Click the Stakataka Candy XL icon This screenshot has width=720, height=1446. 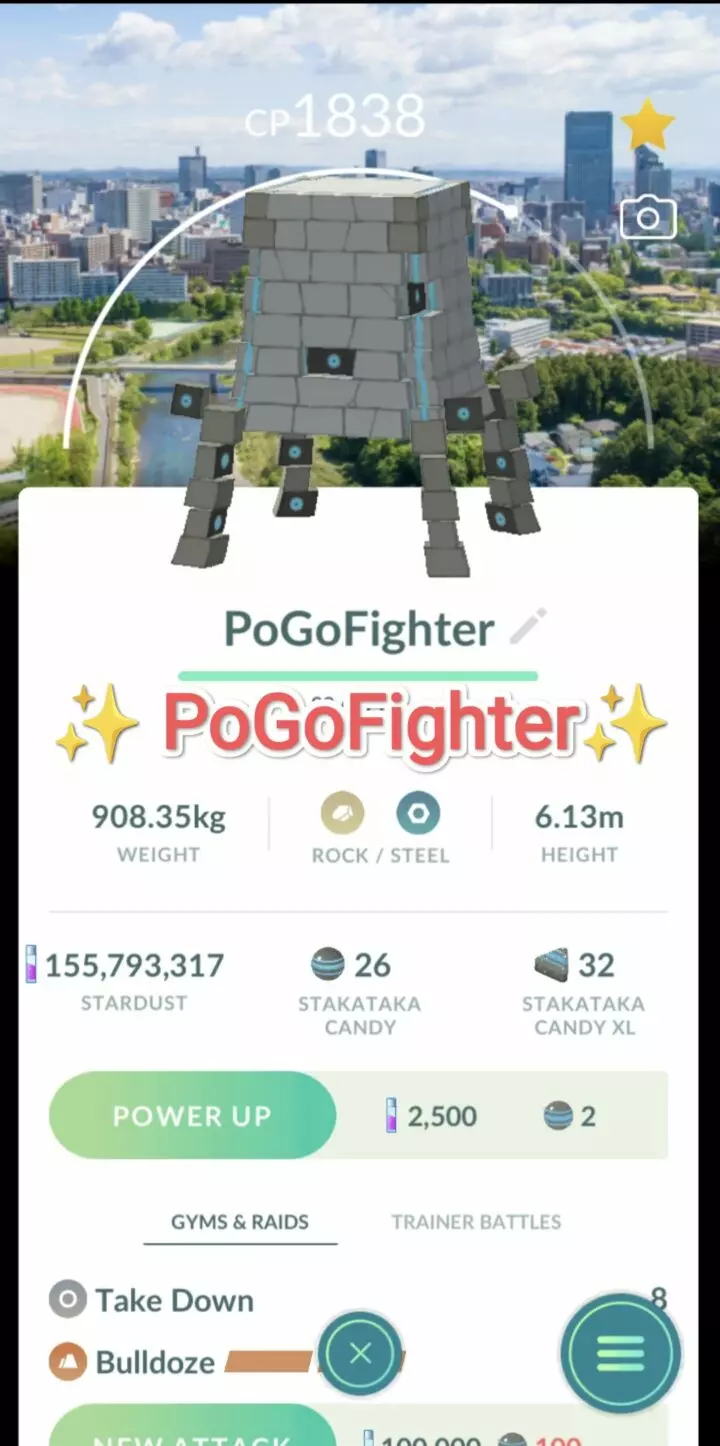(553, 964)
